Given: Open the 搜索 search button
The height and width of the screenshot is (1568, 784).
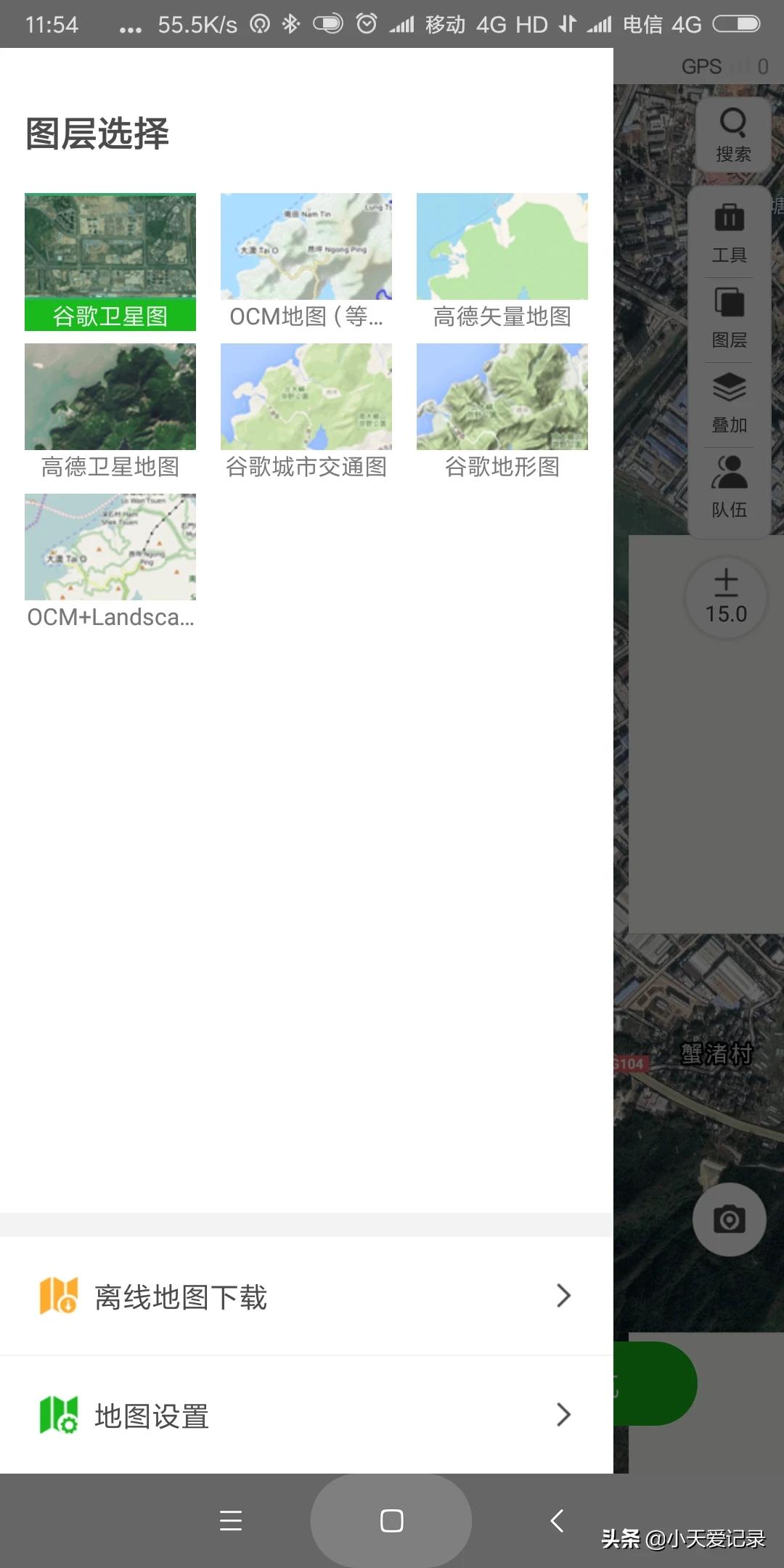Looking at the screenshot, I should [732, 135].
